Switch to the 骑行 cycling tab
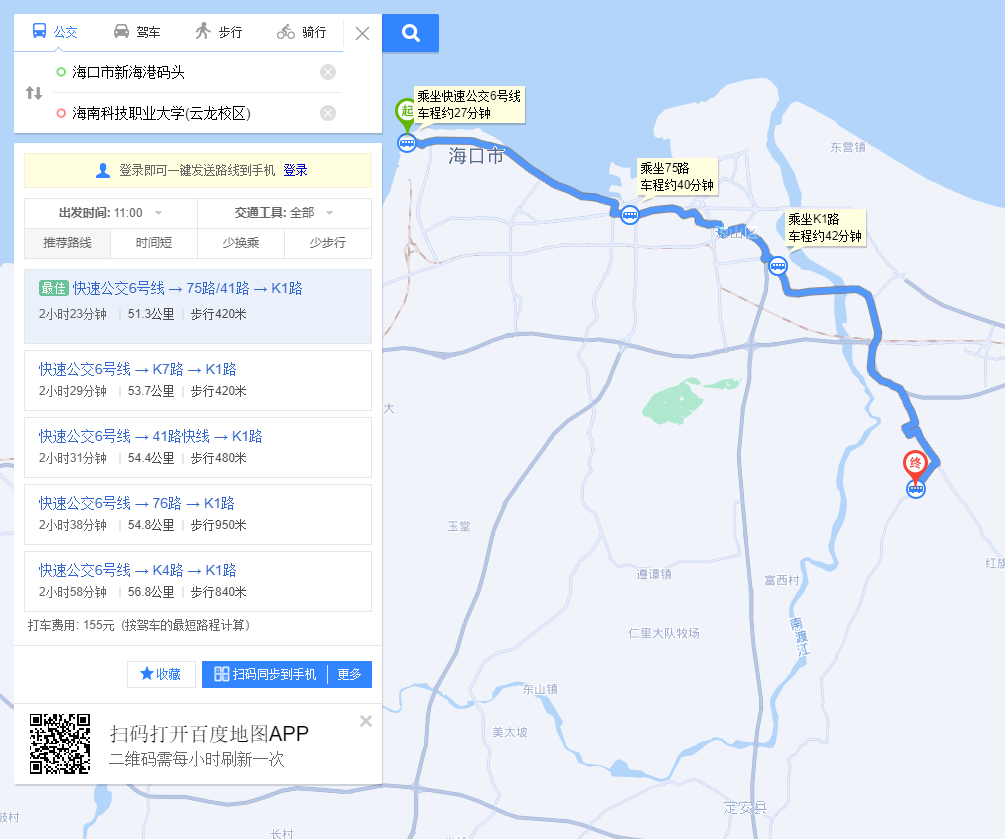The image size is (1005, 839). 302,32
